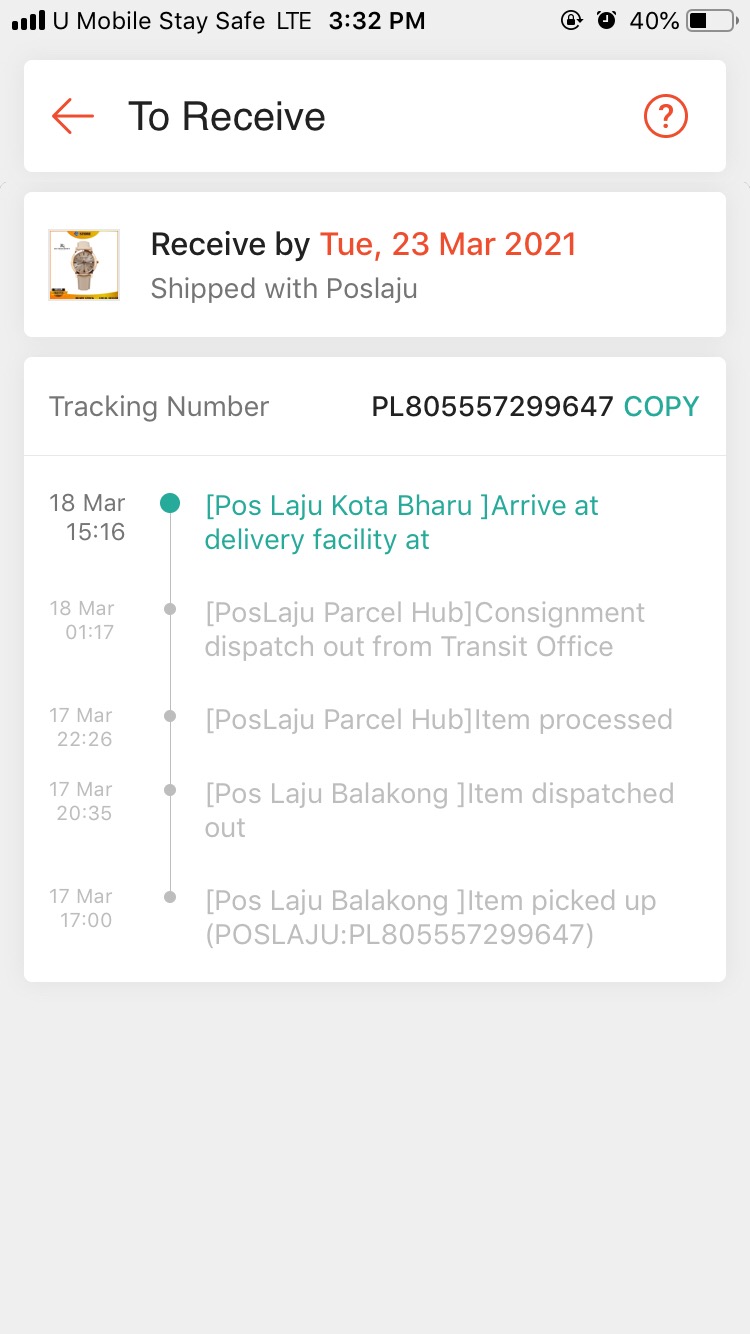The width and height of the screenshot is (750, 1334).
Task: Open the watch product thumbnail
Action: pos(84,265)
